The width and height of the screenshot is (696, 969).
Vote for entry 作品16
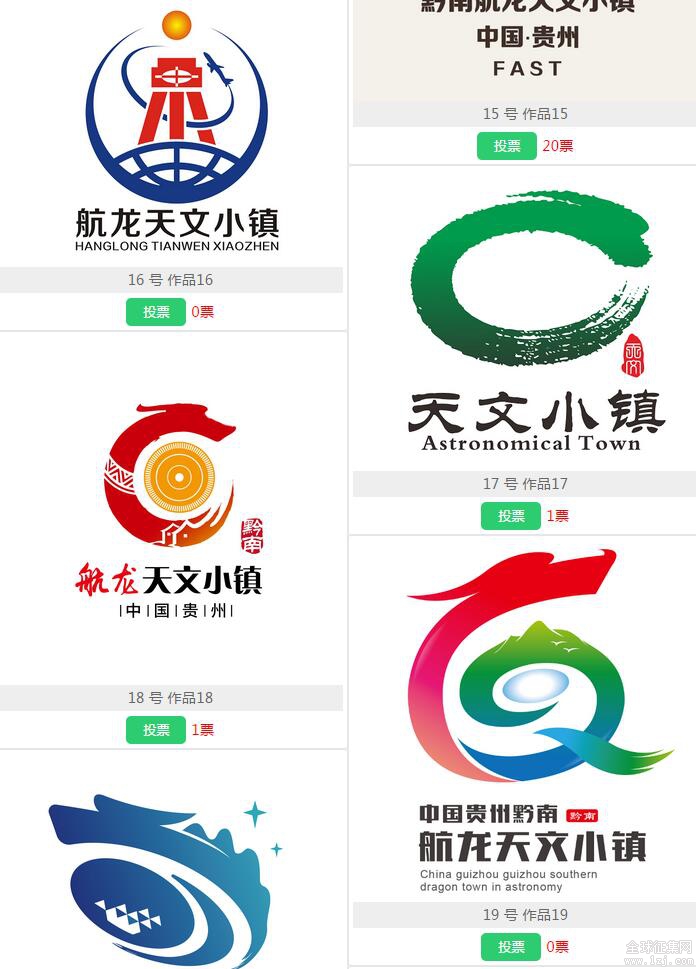tap(156, 312)
